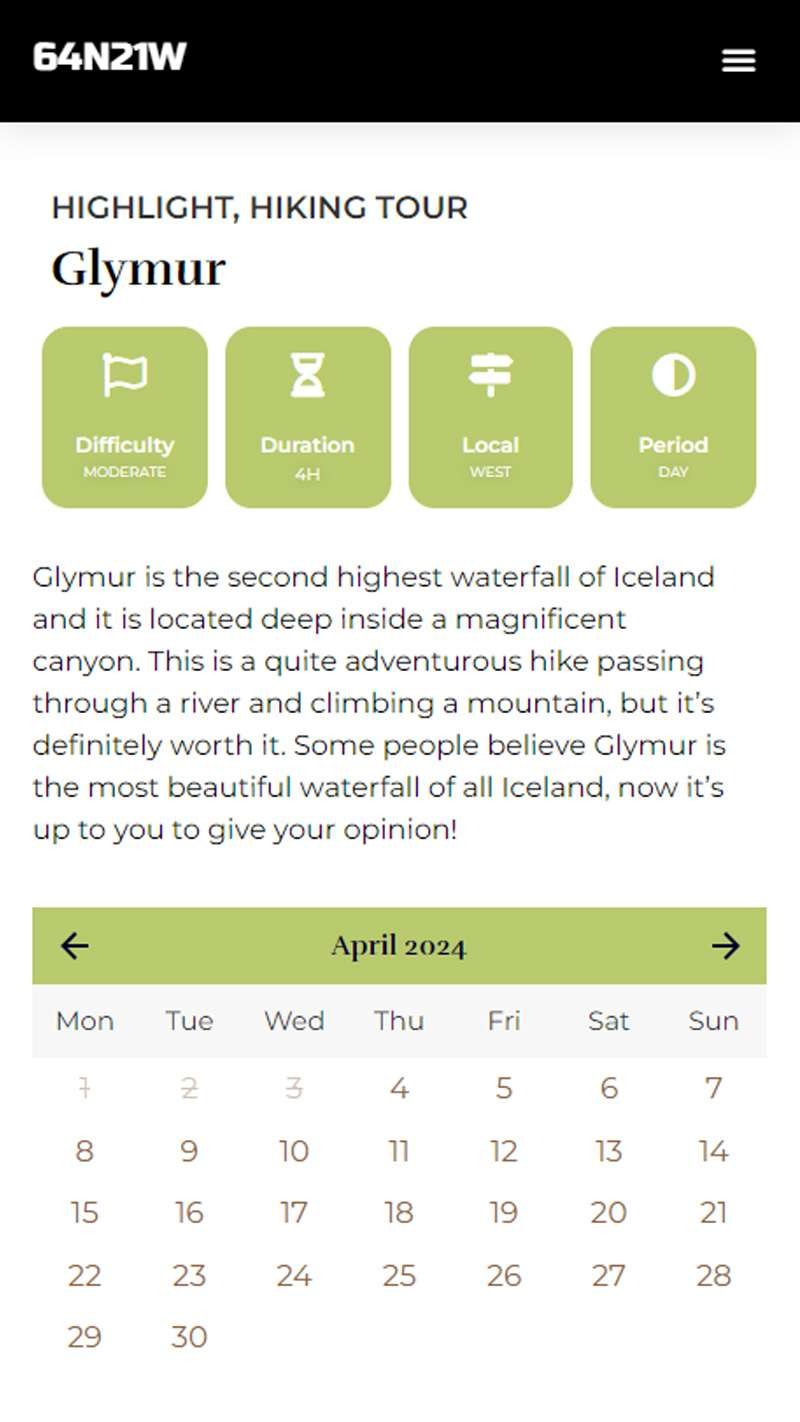
Task: Pick April 24 on the calendar
Action: point(294,1275)
